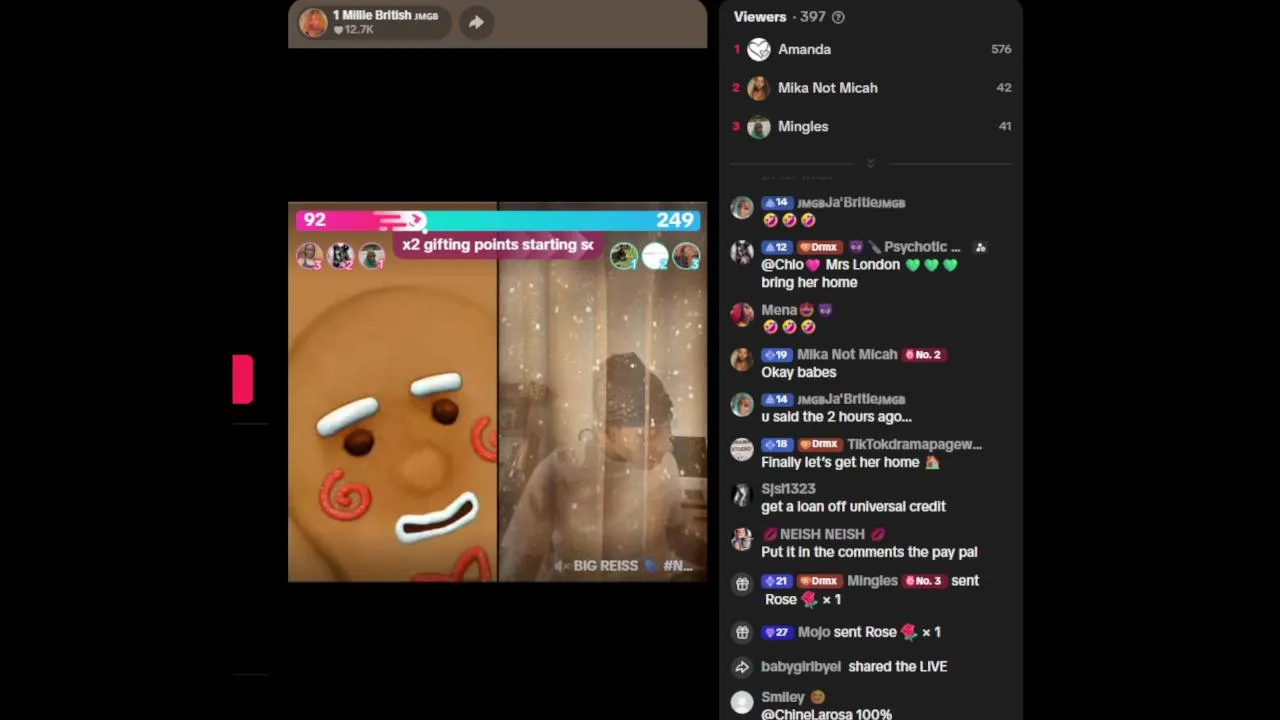Share the live via the arrow icon
Screen dimensions: 1280x720
point(476,22)
